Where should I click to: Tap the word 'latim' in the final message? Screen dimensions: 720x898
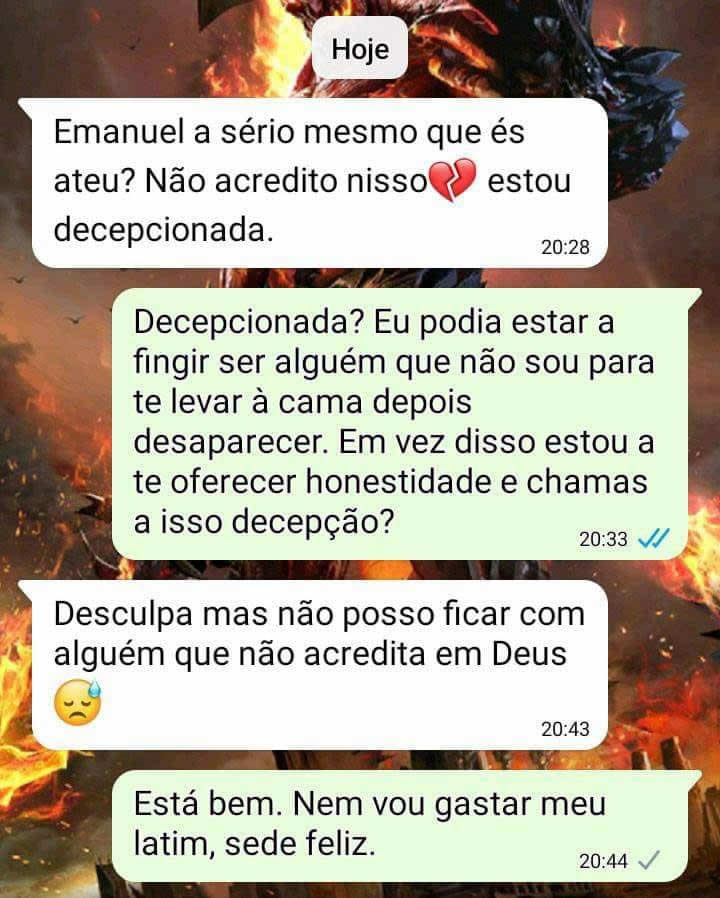click(171, 845)
